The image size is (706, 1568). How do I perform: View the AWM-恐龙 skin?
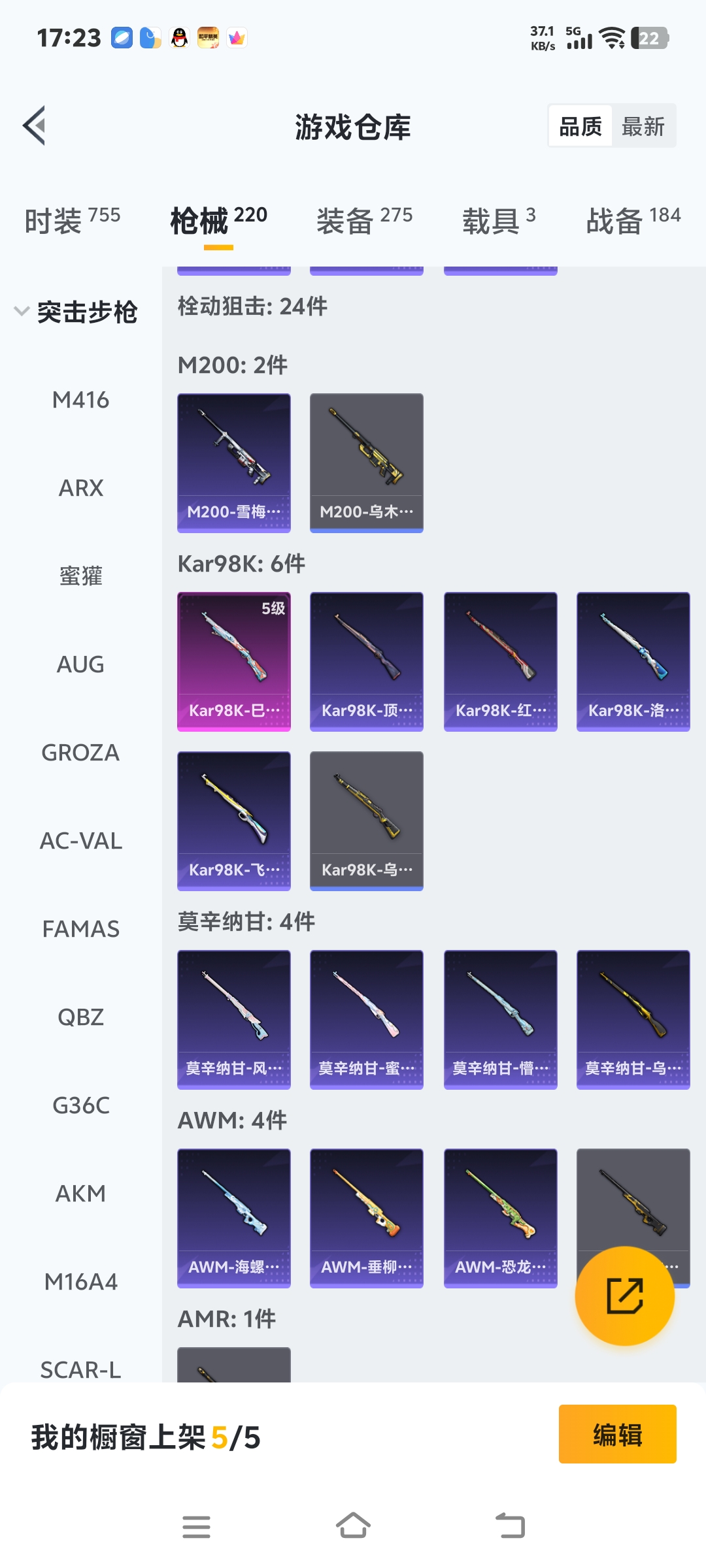tap(500, 1218)
